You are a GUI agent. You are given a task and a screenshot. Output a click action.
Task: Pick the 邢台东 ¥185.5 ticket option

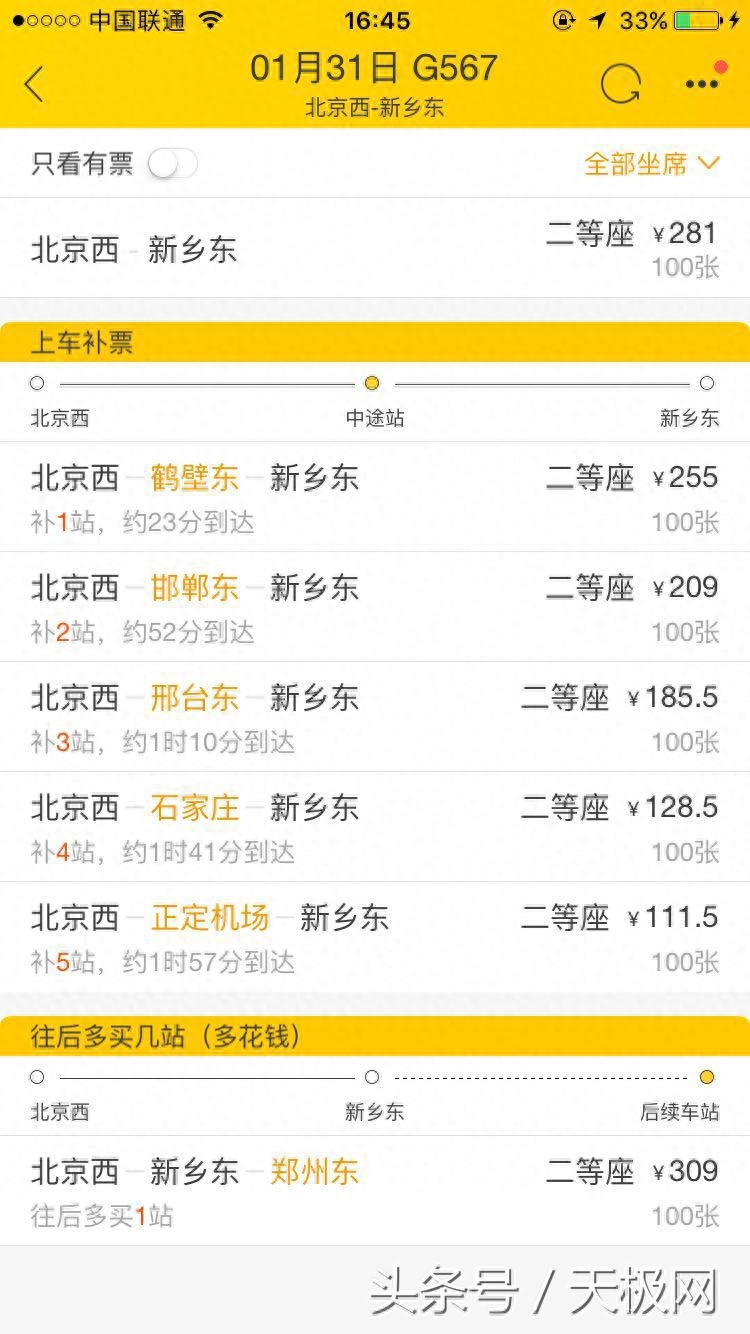coord(375,717)
